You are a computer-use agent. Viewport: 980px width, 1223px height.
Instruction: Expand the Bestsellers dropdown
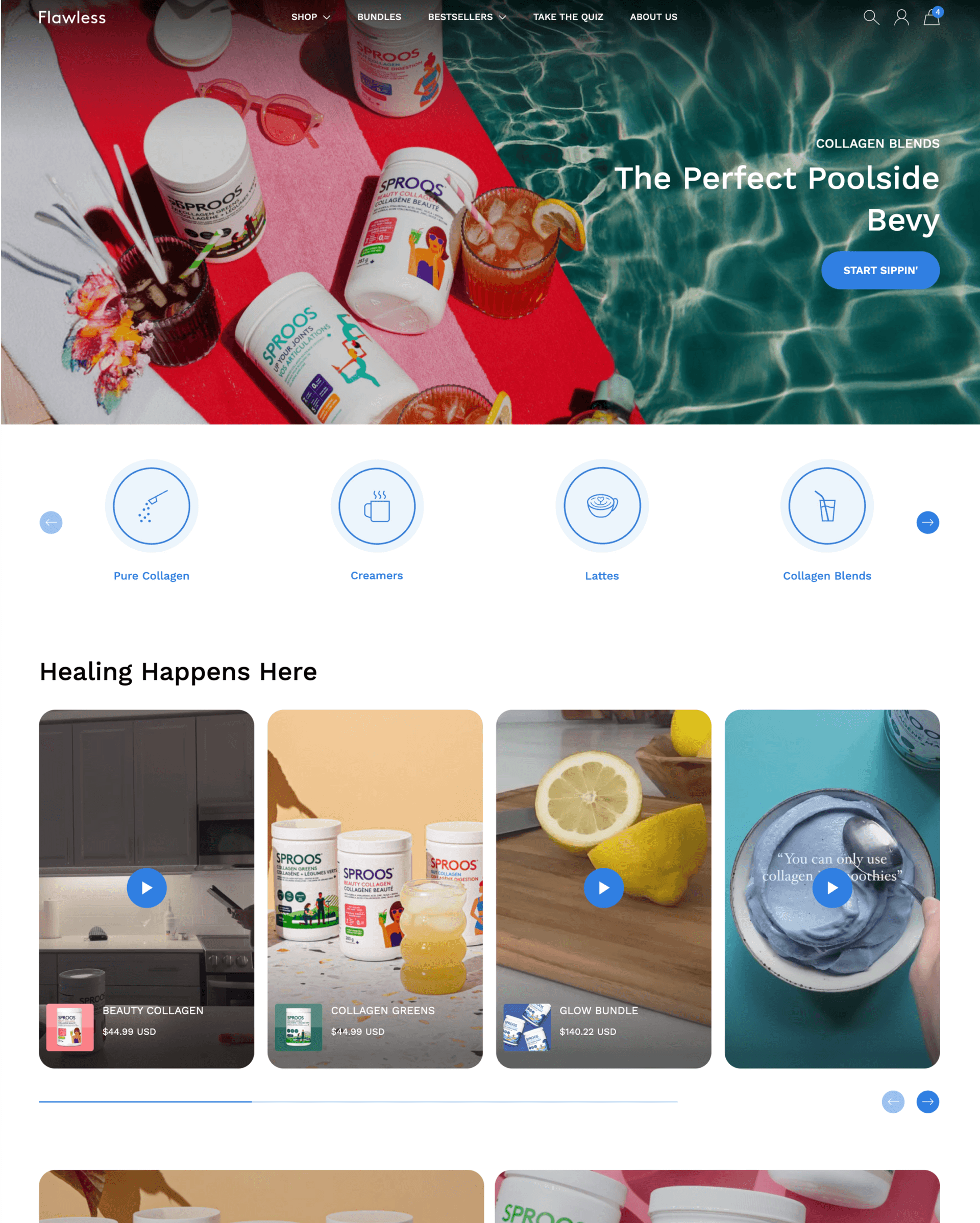(467, 17)
